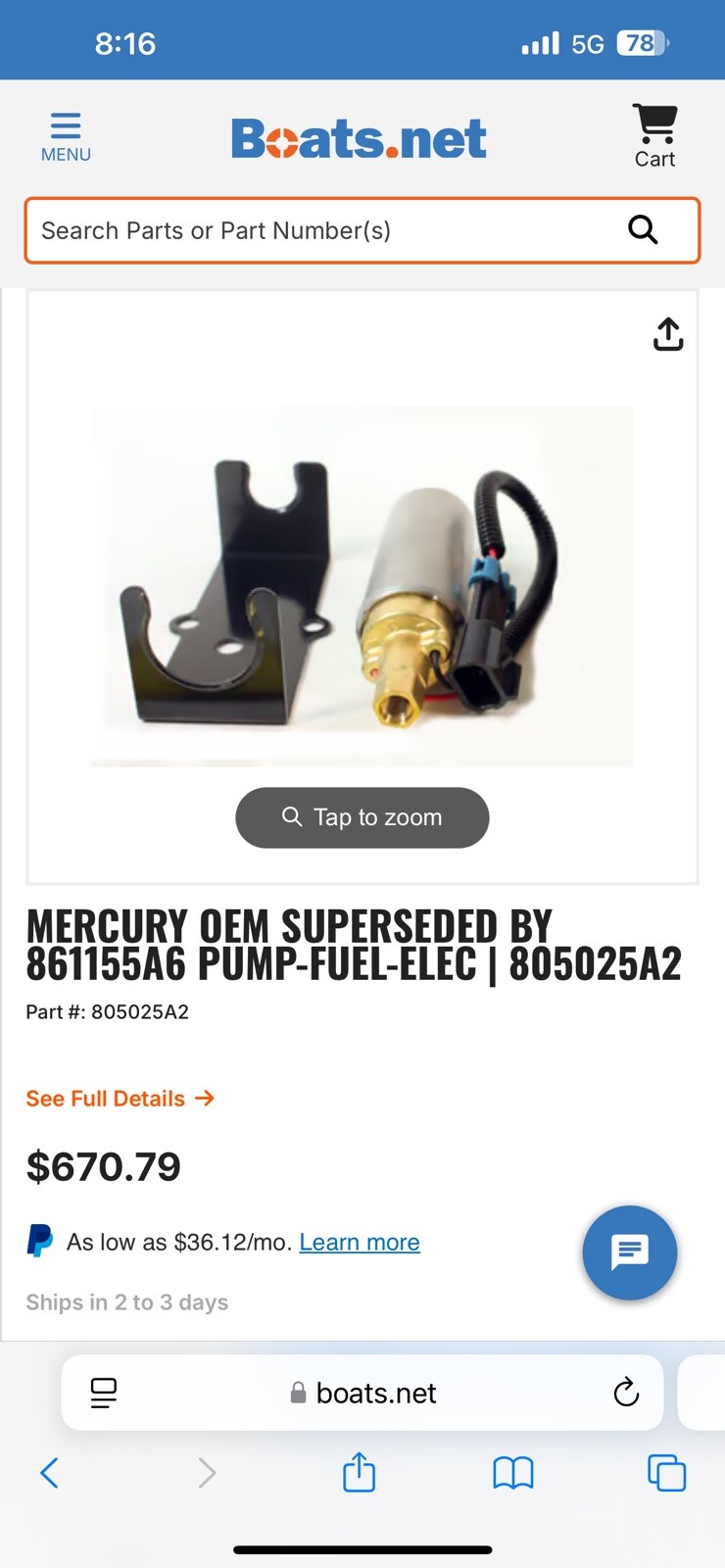The width and height of the screenshot is (725, 1568).
Task: Open the MENU hamburger button
Action: [66, 137]
